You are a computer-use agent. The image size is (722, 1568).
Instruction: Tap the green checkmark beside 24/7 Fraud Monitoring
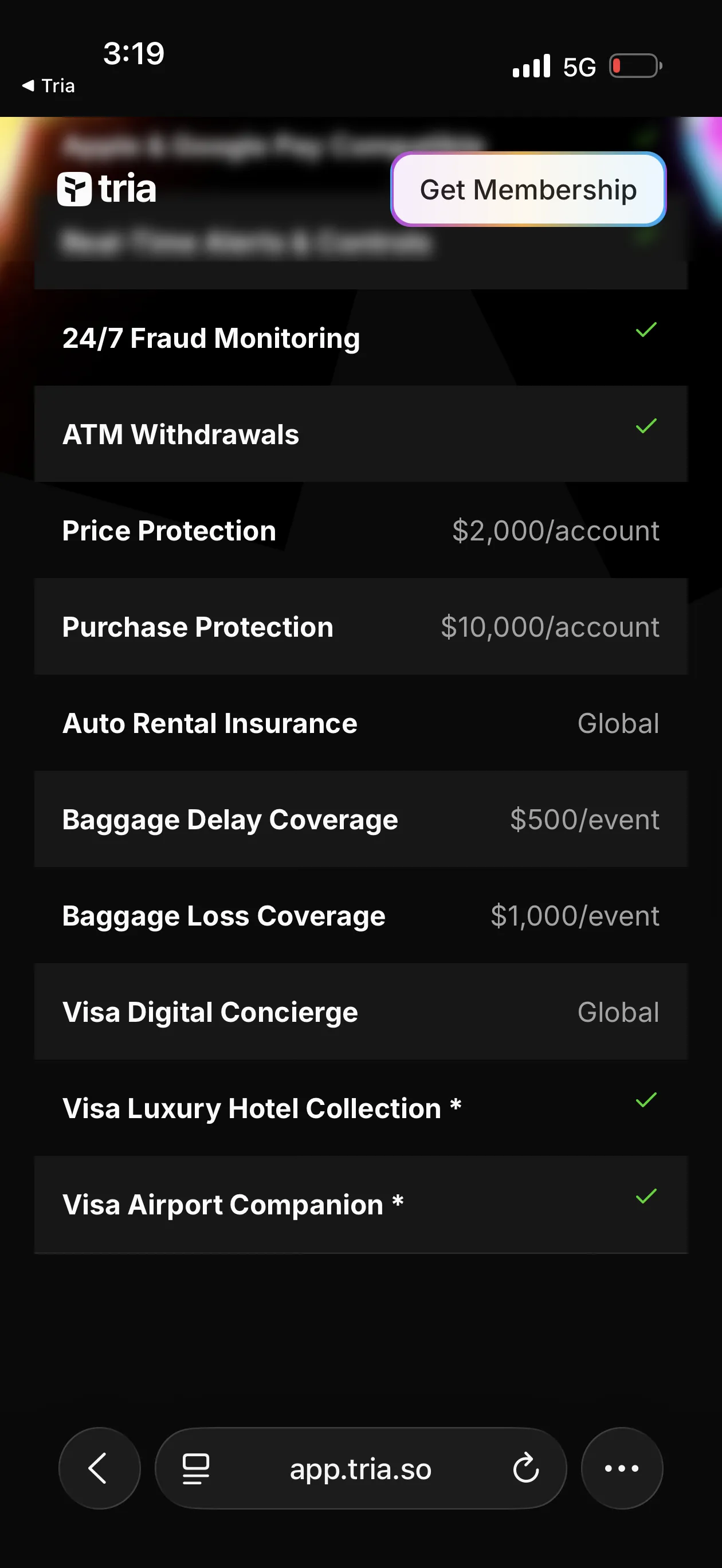click(645, 331)
